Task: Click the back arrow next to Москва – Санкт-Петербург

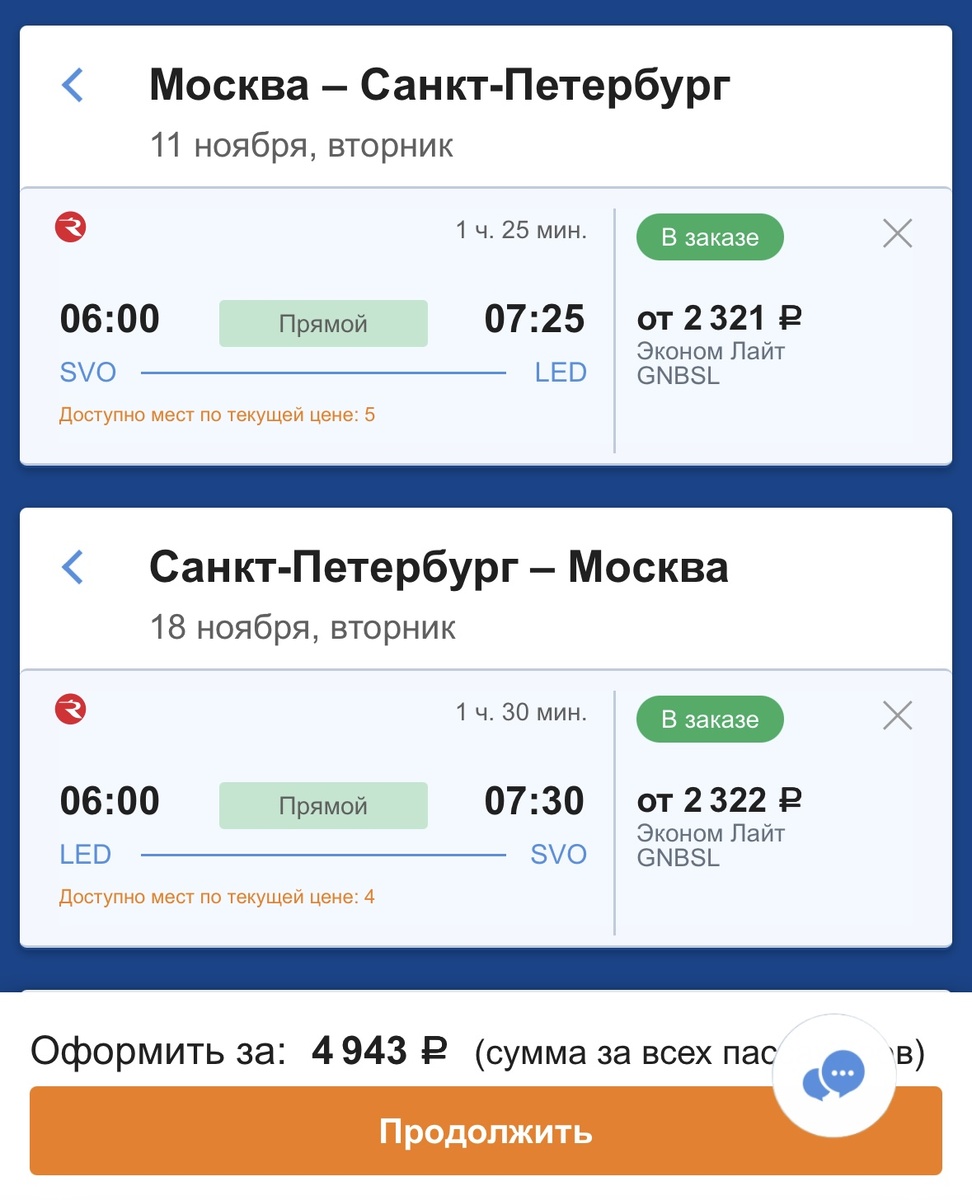Action: pos(71,85)
